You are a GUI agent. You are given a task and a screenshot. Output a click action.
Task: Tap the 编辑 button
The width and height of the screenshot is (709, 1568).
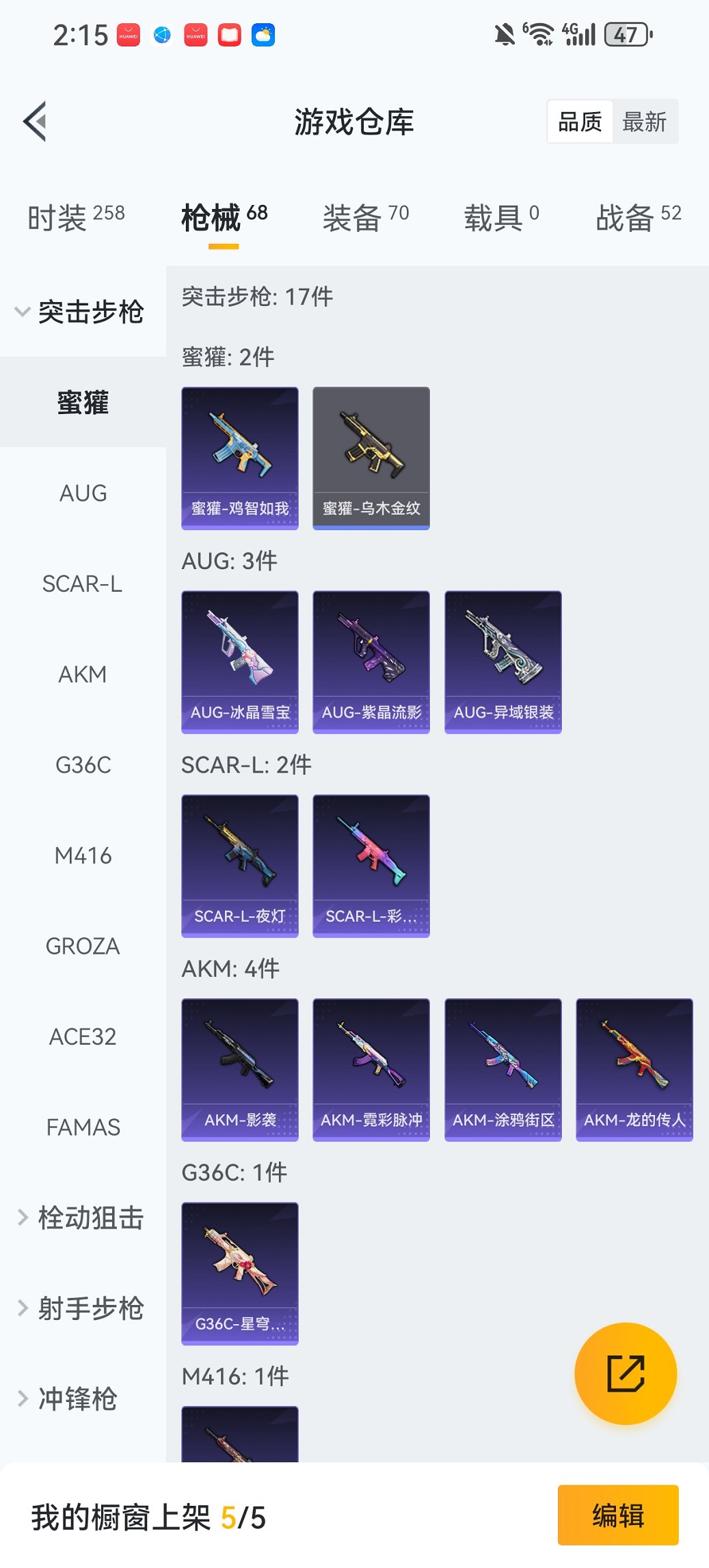tap(617, 1515)
